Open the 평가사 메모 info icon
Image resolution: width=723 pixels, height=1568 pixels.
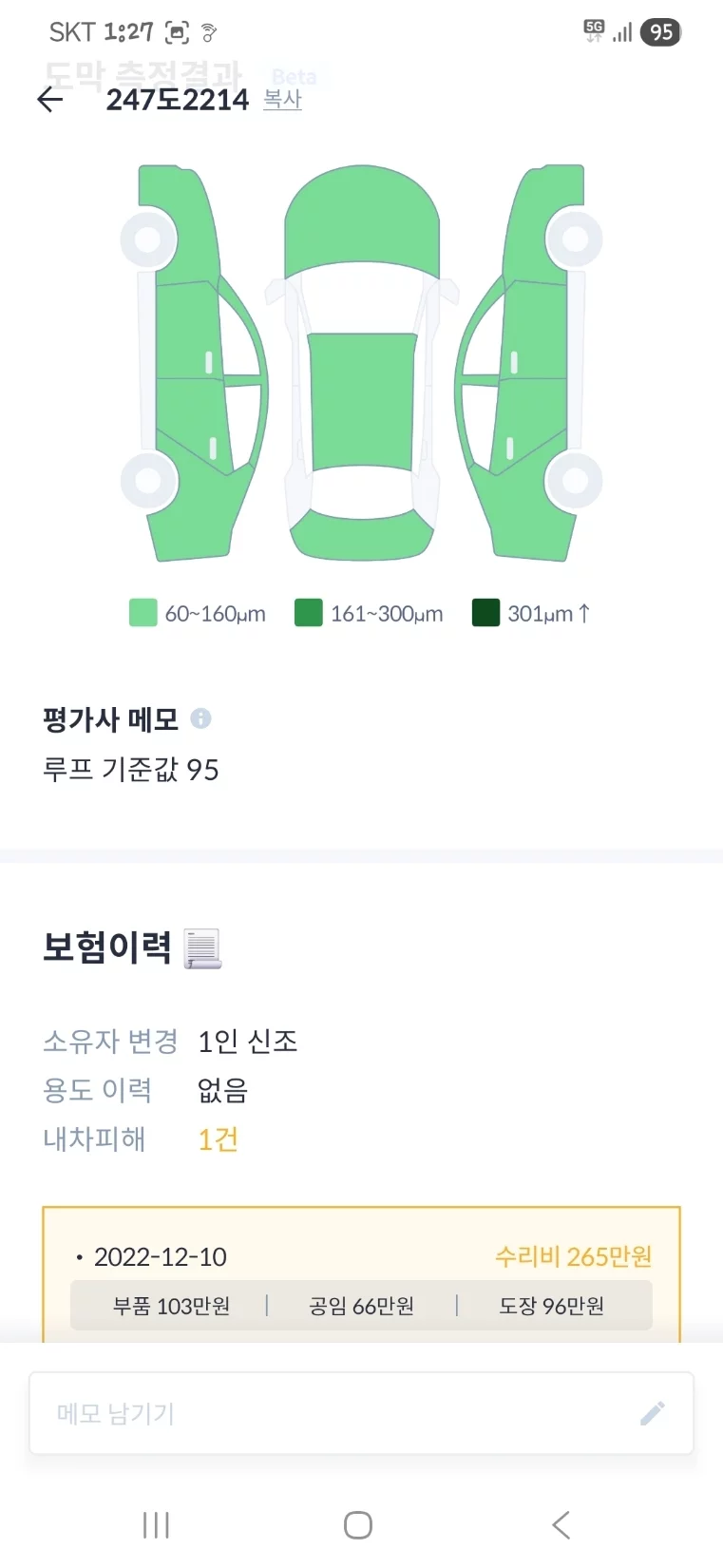click(x=200, y=718)
